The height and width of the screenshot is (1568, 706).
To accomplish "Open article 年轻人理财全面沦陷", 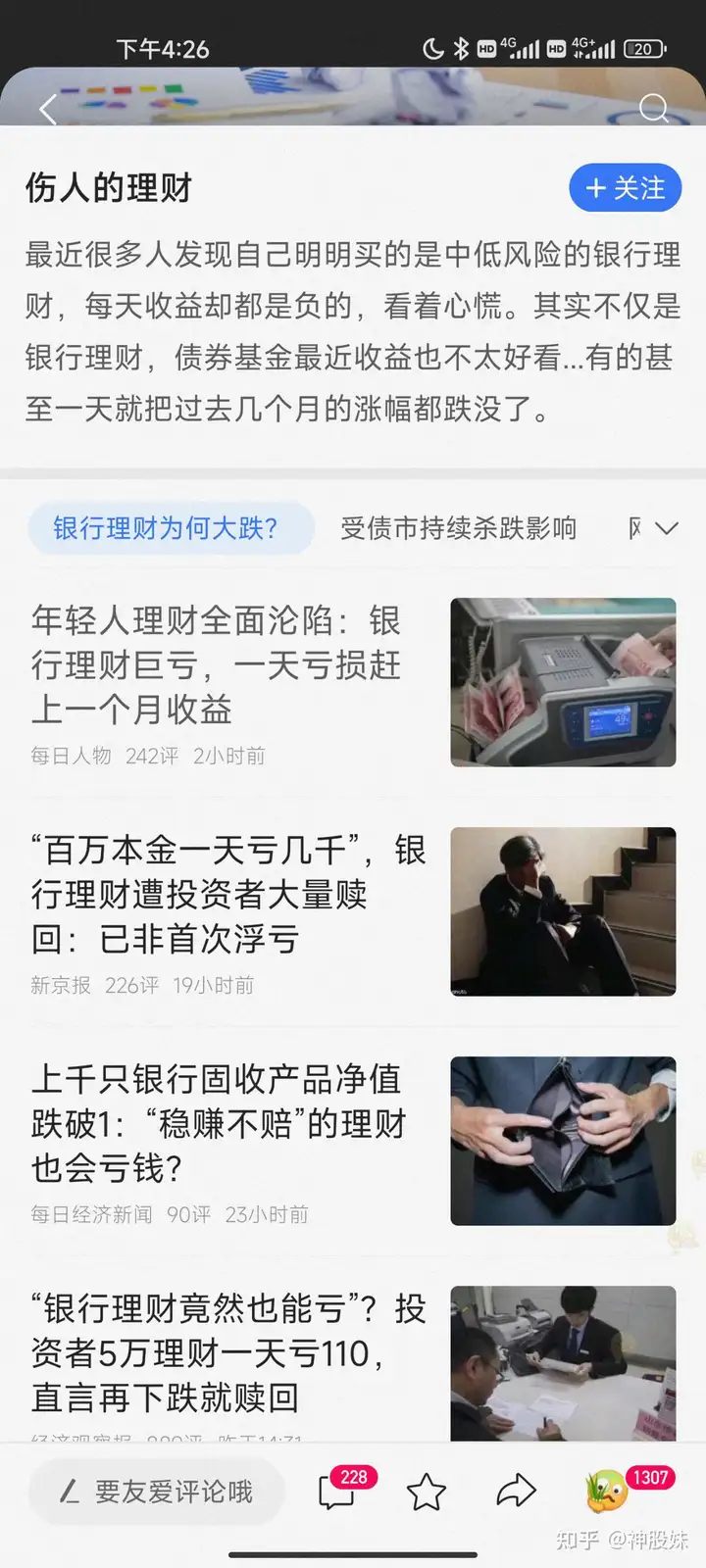I will click(216, 665).
